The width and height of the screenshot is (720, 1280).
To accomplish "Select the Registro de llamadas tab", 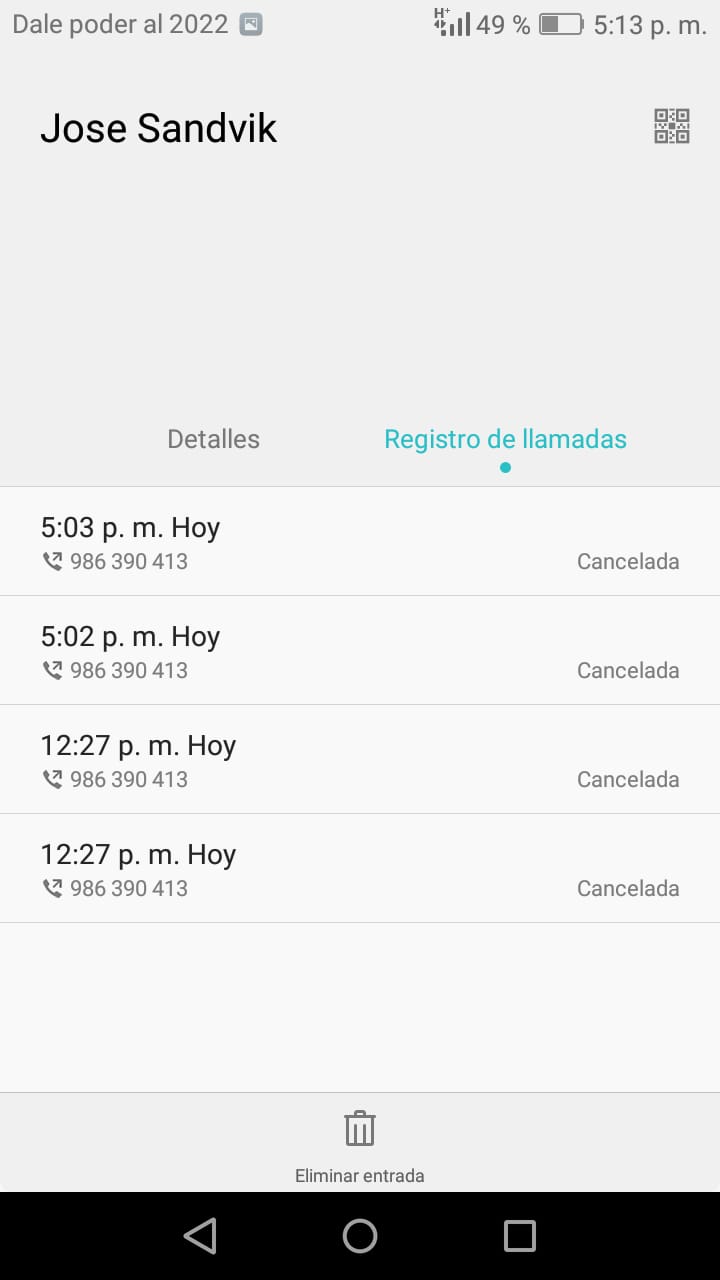I will (505, 439).
